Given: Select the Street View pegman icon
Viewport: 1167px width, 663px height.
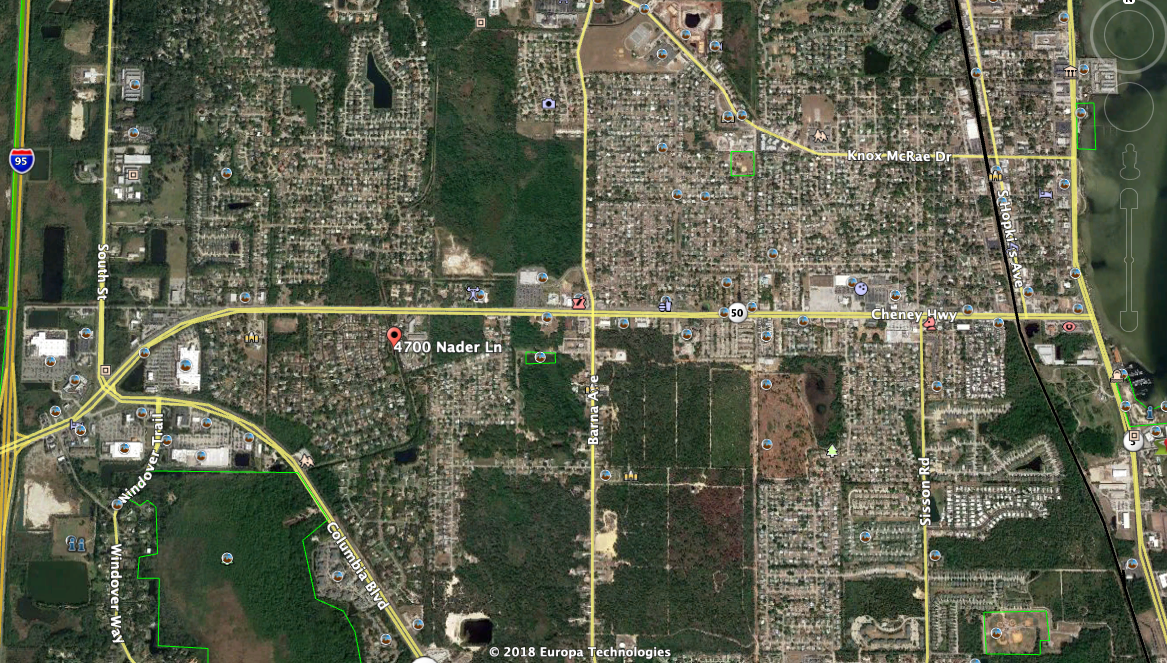Looking at the screenshot, I should 1128,164.
